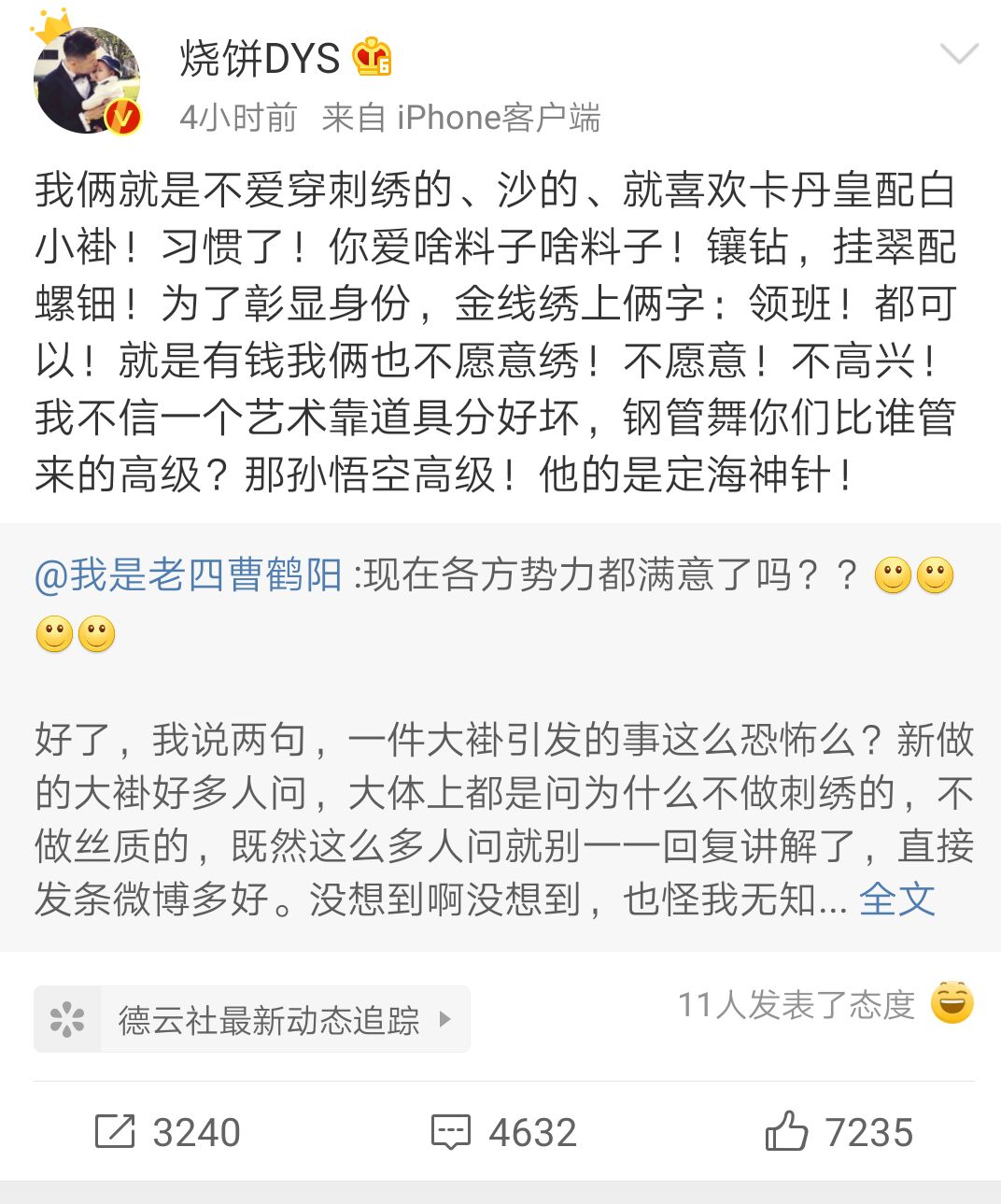Open 烧饼DYS username profile

[260, 58]
